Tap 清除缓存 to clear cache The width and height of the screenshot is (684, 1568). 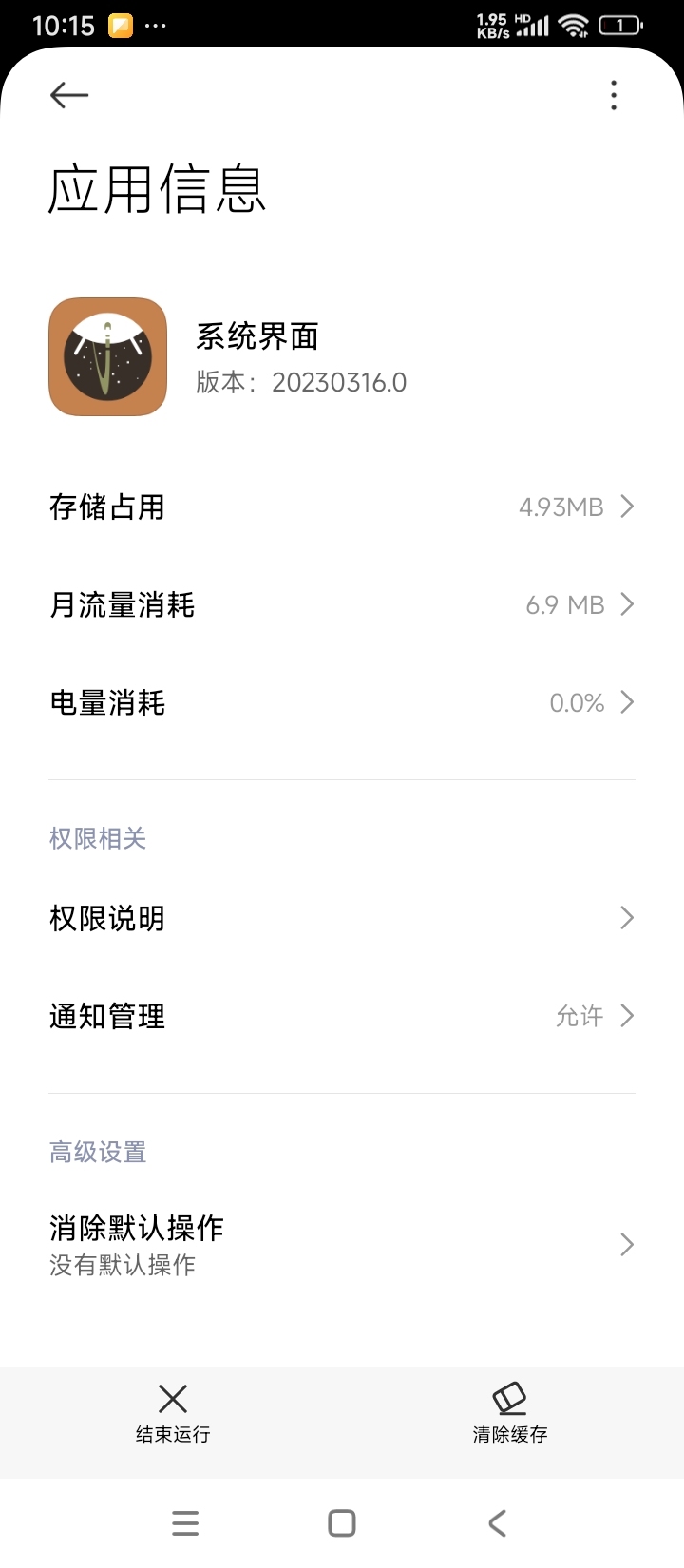510,1412
